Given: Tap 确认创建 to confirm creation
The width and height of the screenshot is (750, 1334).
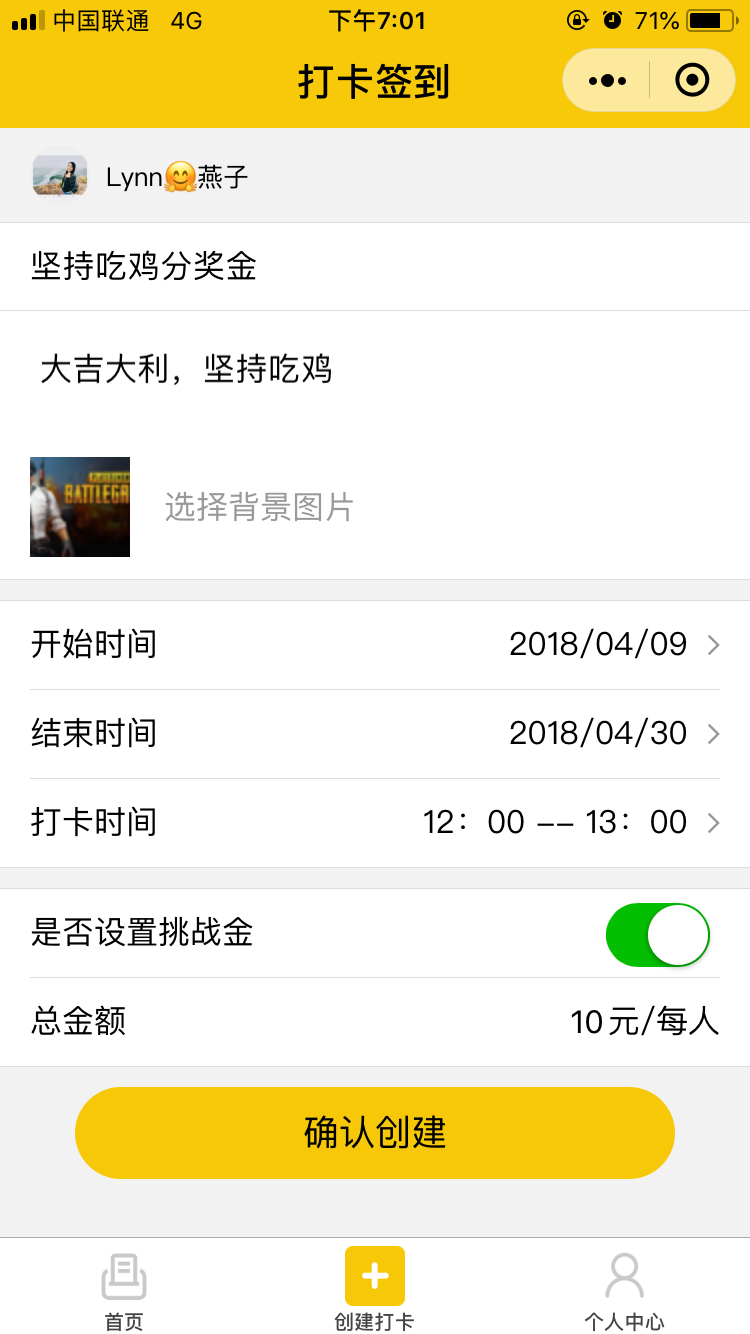Looking at the screenshot, I should click(375, 1133).
